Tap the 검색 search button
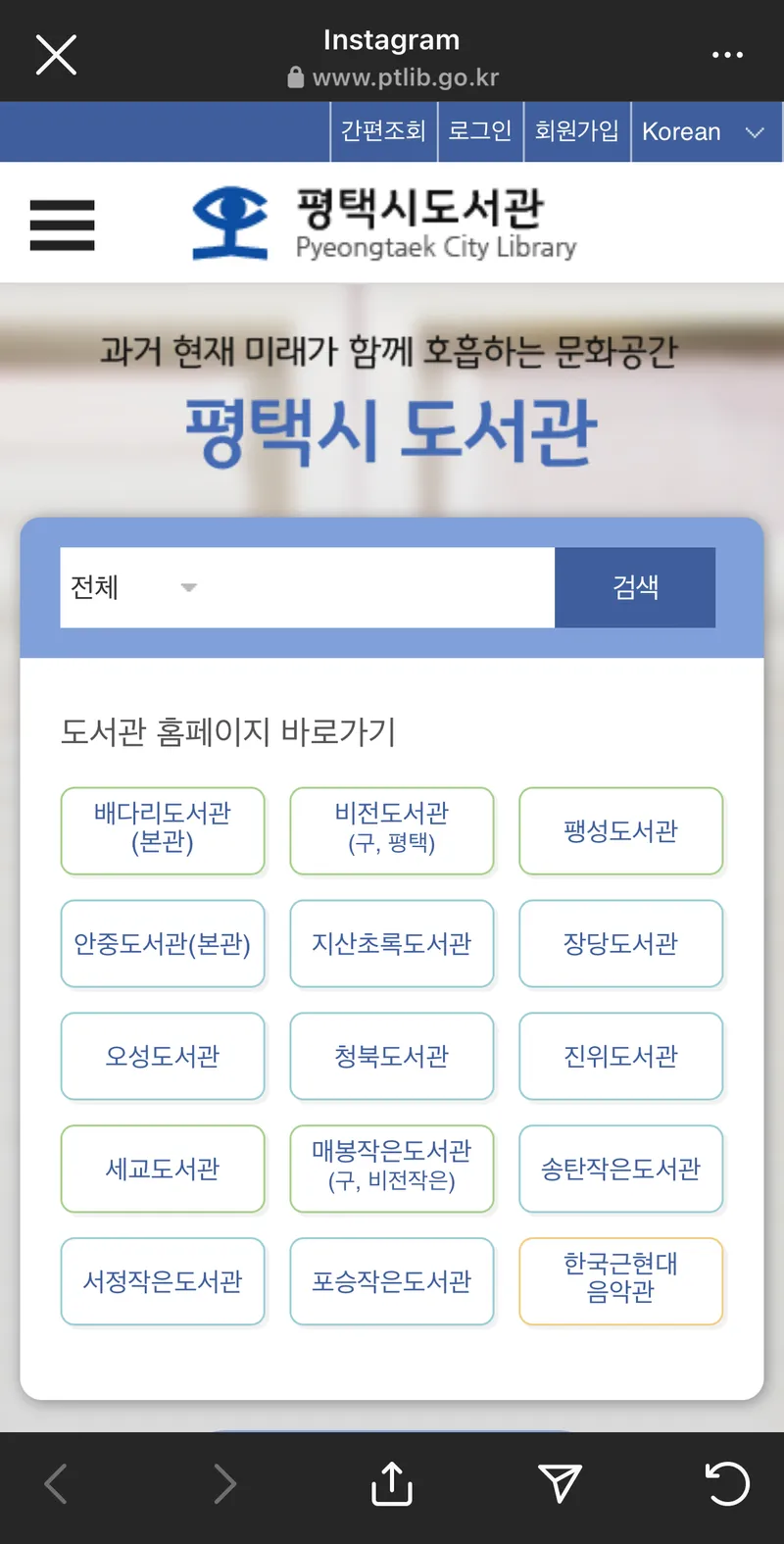Screen dimensions: 784x1544 click(635, 587)
